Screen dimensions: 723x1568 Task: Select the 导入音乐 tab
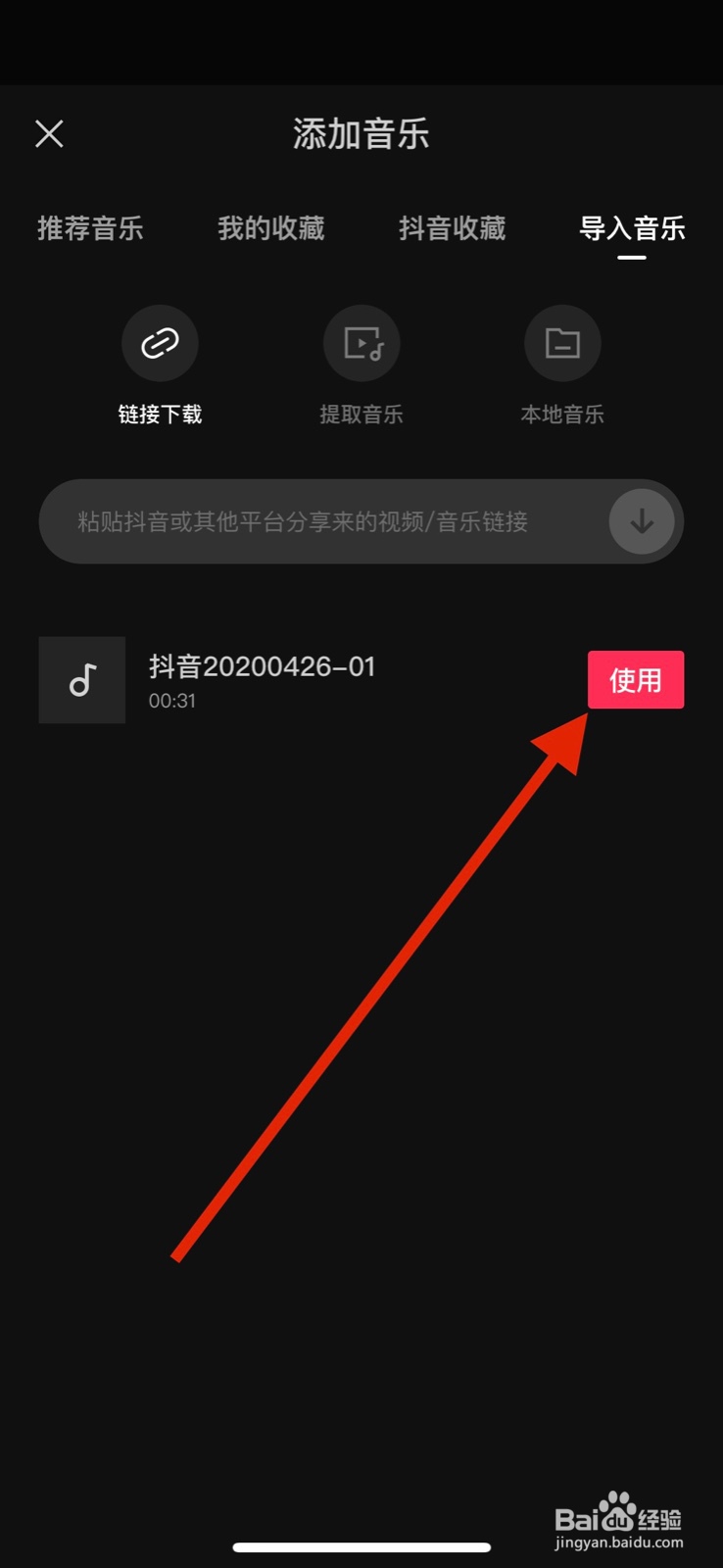(x=631, y=228)
